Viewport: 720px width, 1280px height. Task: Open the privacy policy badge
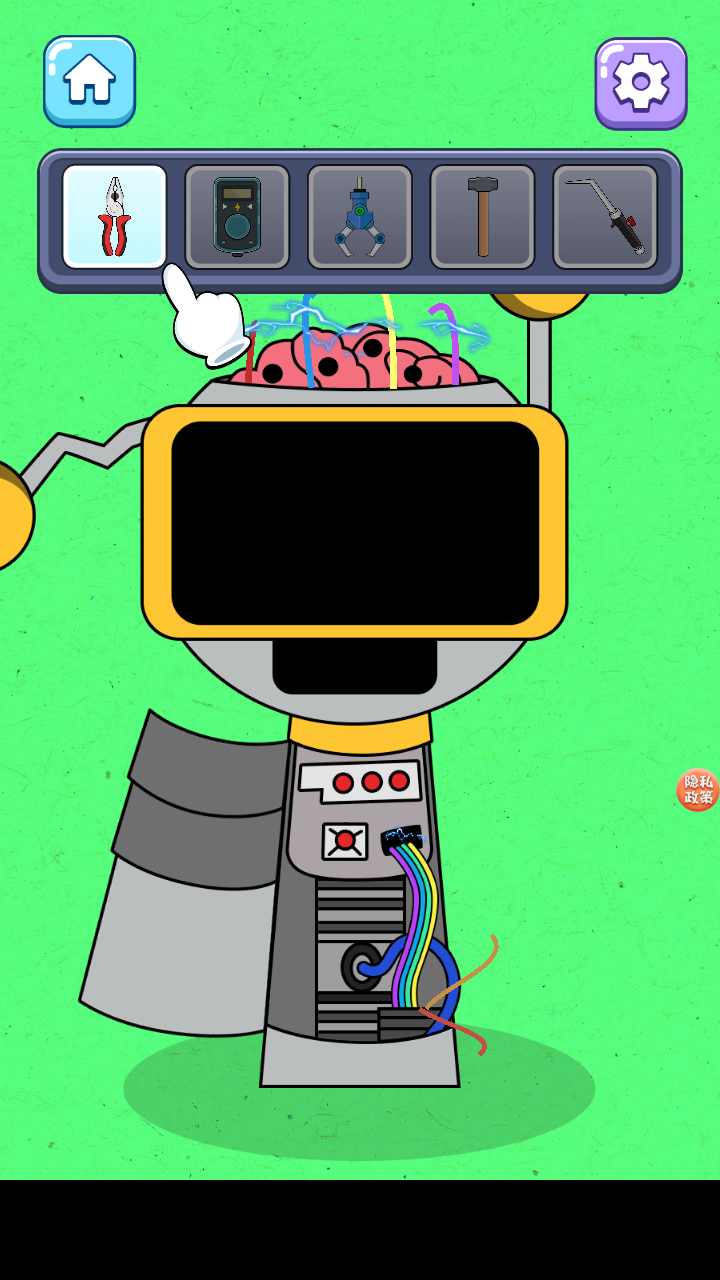(x=698, y=790)
